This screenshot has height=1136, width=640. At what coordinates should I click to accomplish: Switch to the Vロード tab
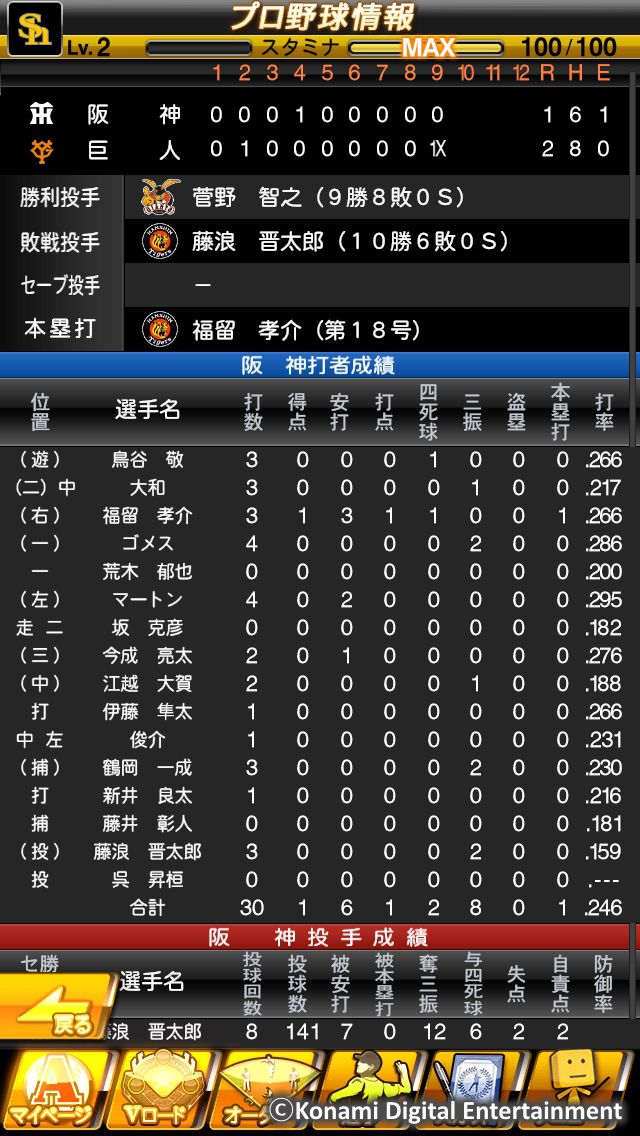160,1090
